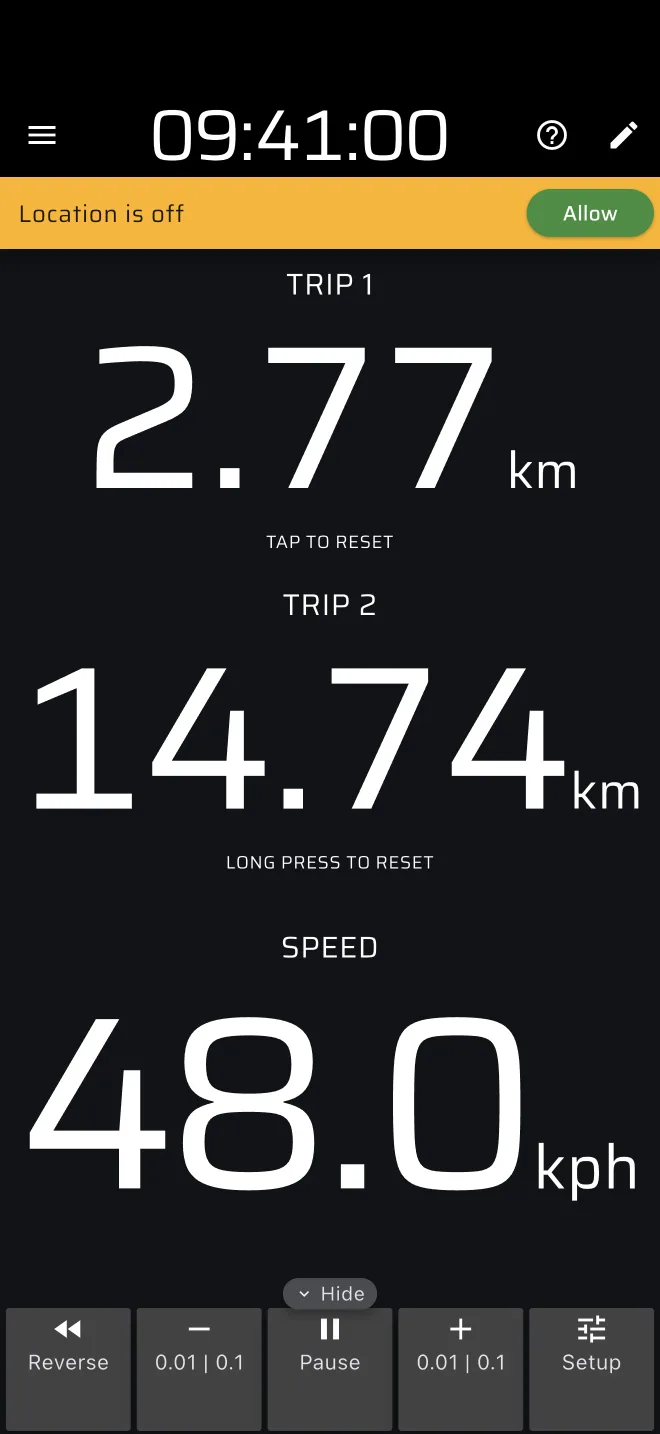Image resolution: width=660 pixels, height=1434 pixels.
Task: Switch the odometer to Reverse
Action: click(x=68, y=1368)
